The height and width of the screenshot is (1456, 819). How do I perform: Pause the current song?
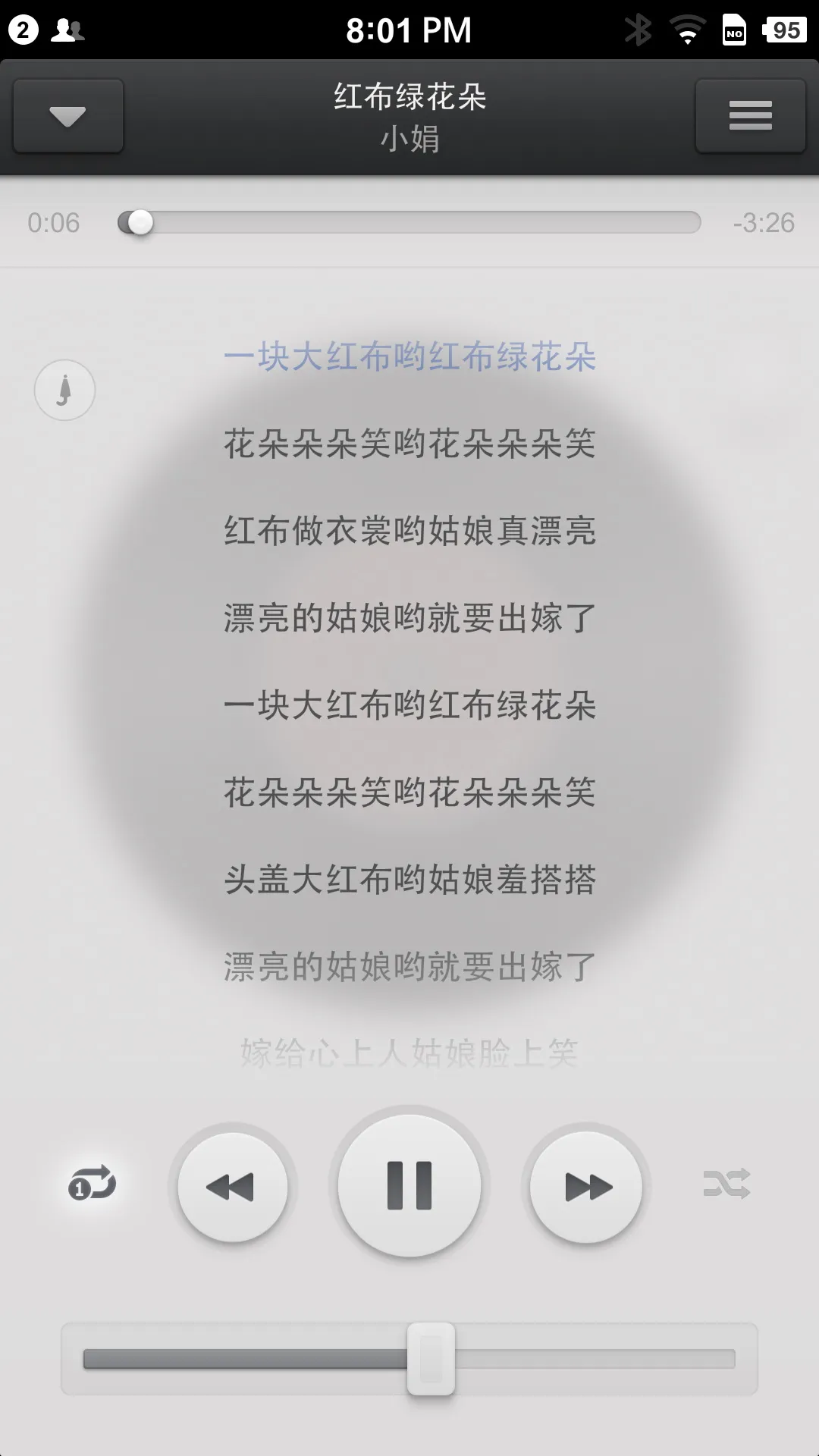(x=409, y=1185)
